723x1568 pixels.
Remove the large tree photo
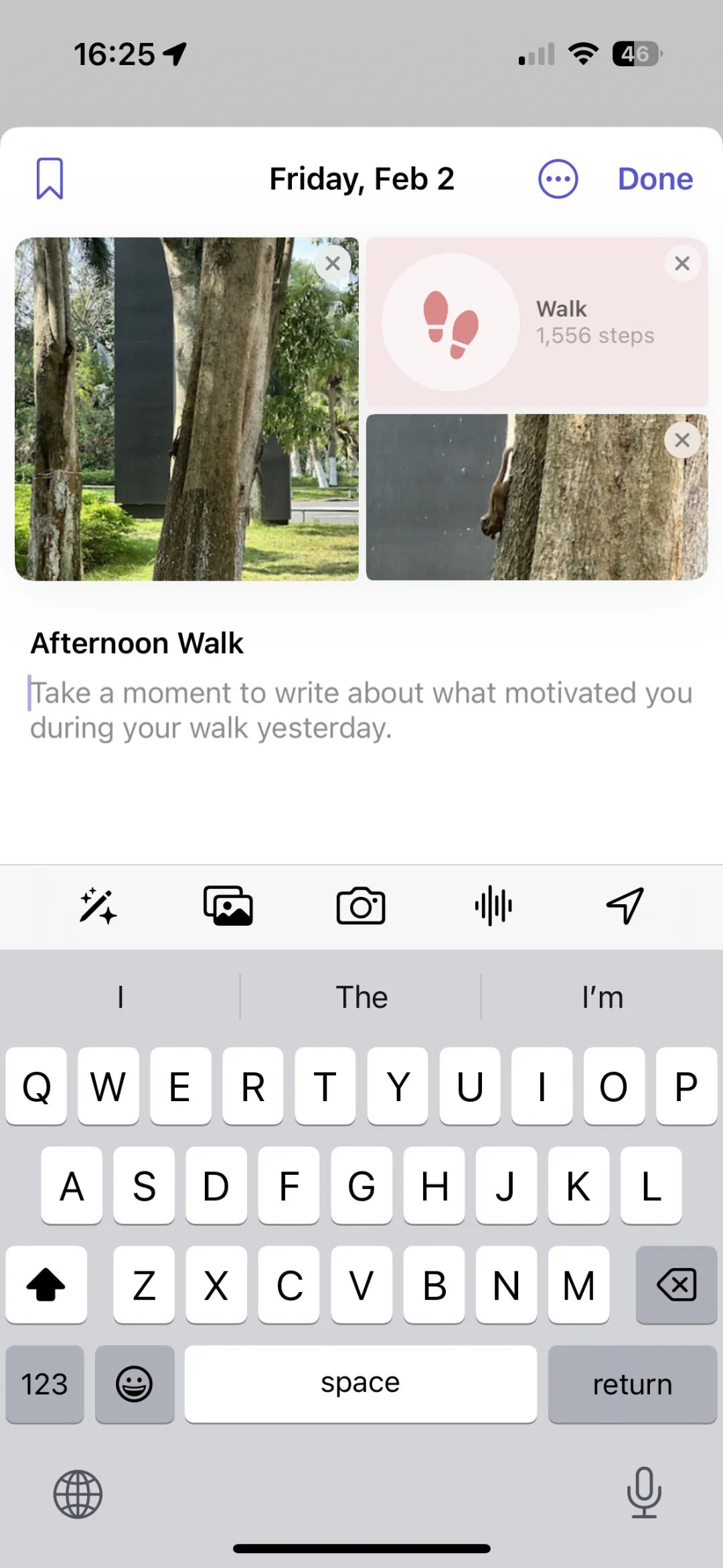tap(333, 263)
